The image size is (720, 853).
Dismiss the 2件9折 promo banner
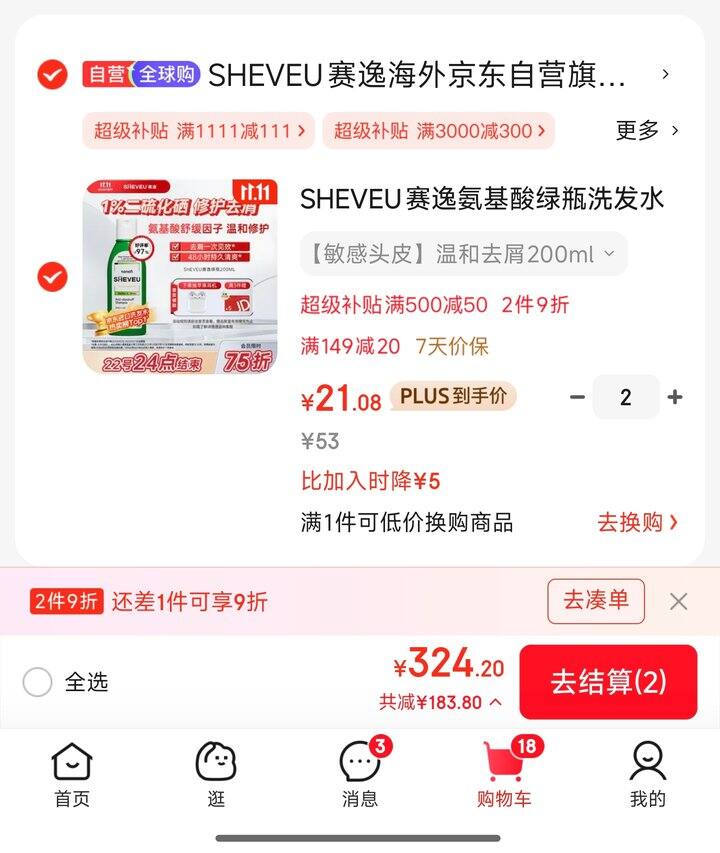pos(678,601)
